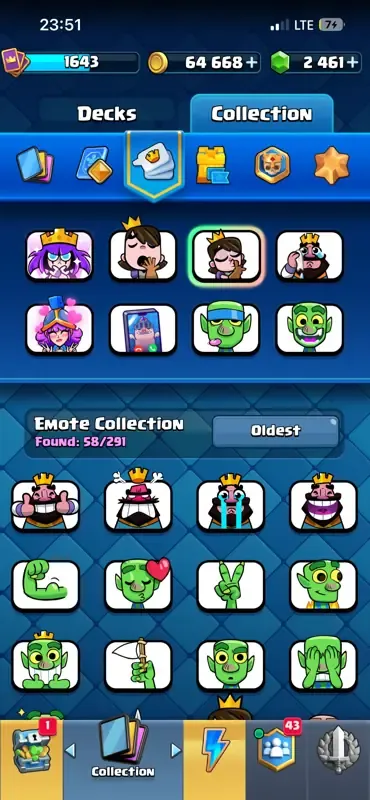This screenshot has height=800, width=370.
Task: Add gold with the plus button
Action: coord(252,62)
